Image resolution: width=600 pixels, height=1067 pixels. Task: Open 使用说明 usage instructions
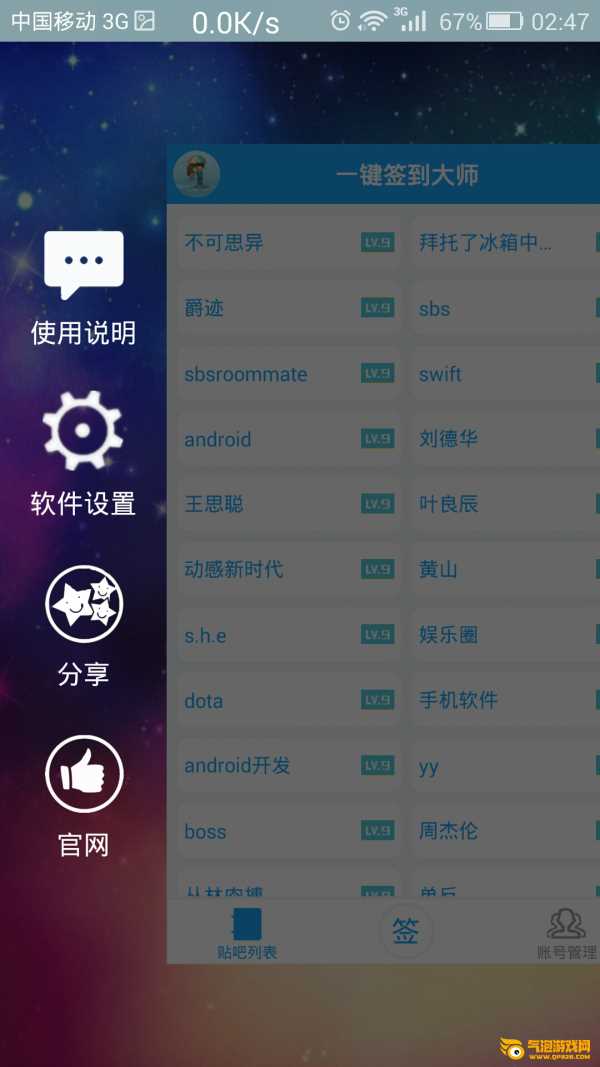[x=83, y=287]
